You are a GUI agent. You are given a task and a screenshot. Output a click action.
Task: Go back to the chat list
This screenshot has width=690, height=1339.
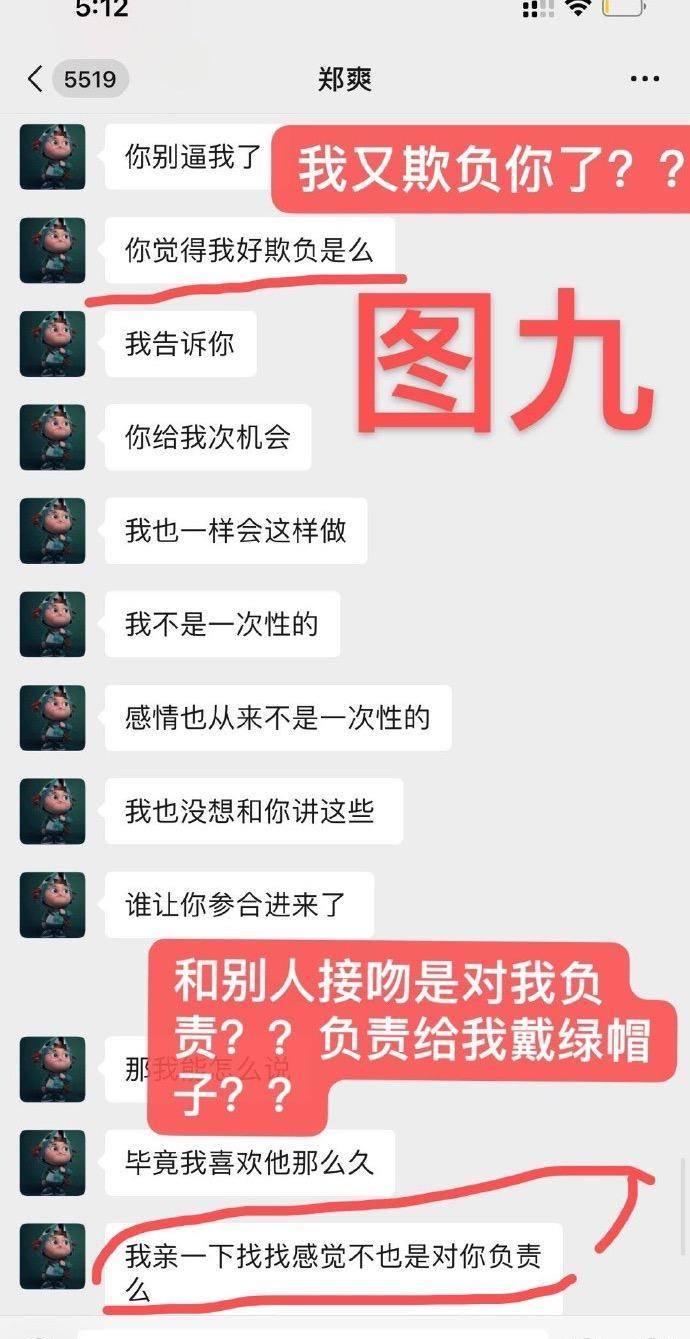point(36,80)
